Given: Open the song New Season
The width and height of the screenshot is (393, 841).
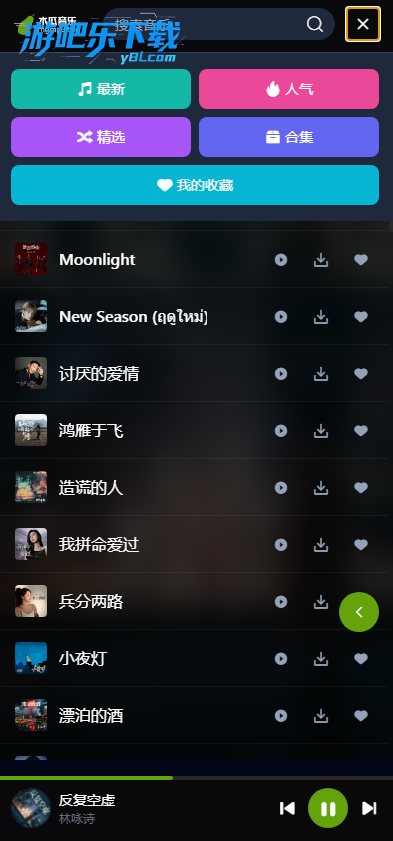Looking at the screenshot, I should click(134, 316).
